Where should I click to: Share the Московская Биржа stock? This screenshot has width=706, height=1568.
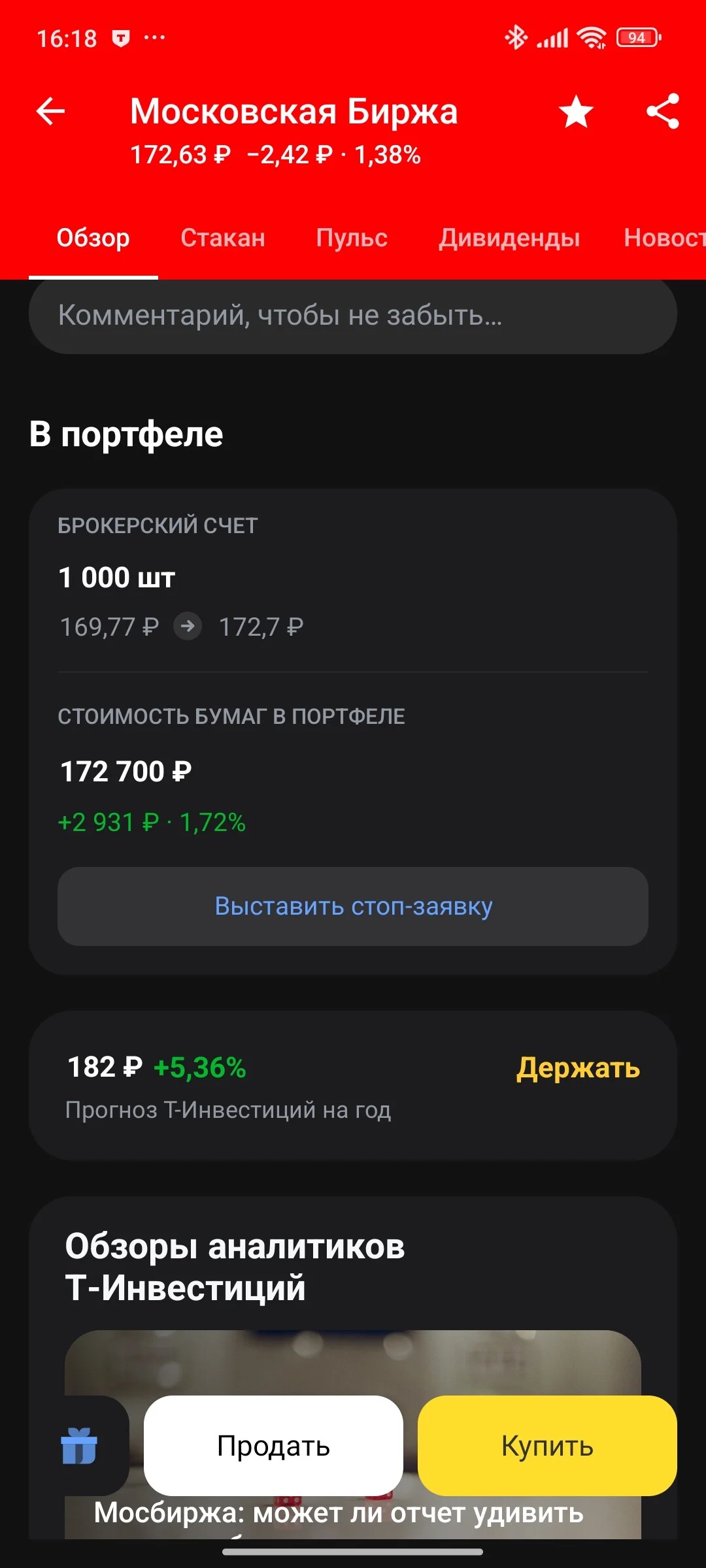click(663, 111)
